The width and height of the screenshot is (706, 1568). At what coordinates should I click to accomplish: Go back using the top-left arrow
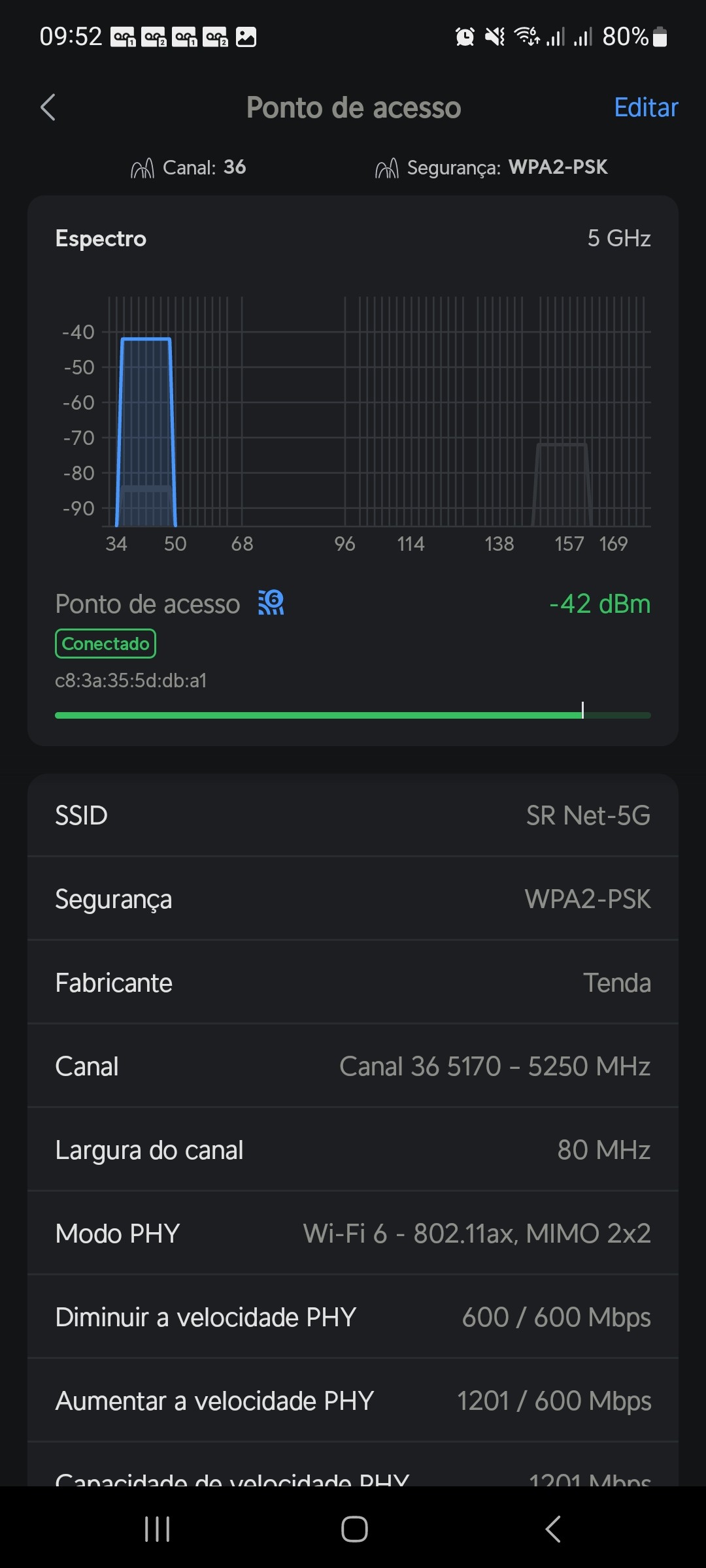tap(48, 108)
